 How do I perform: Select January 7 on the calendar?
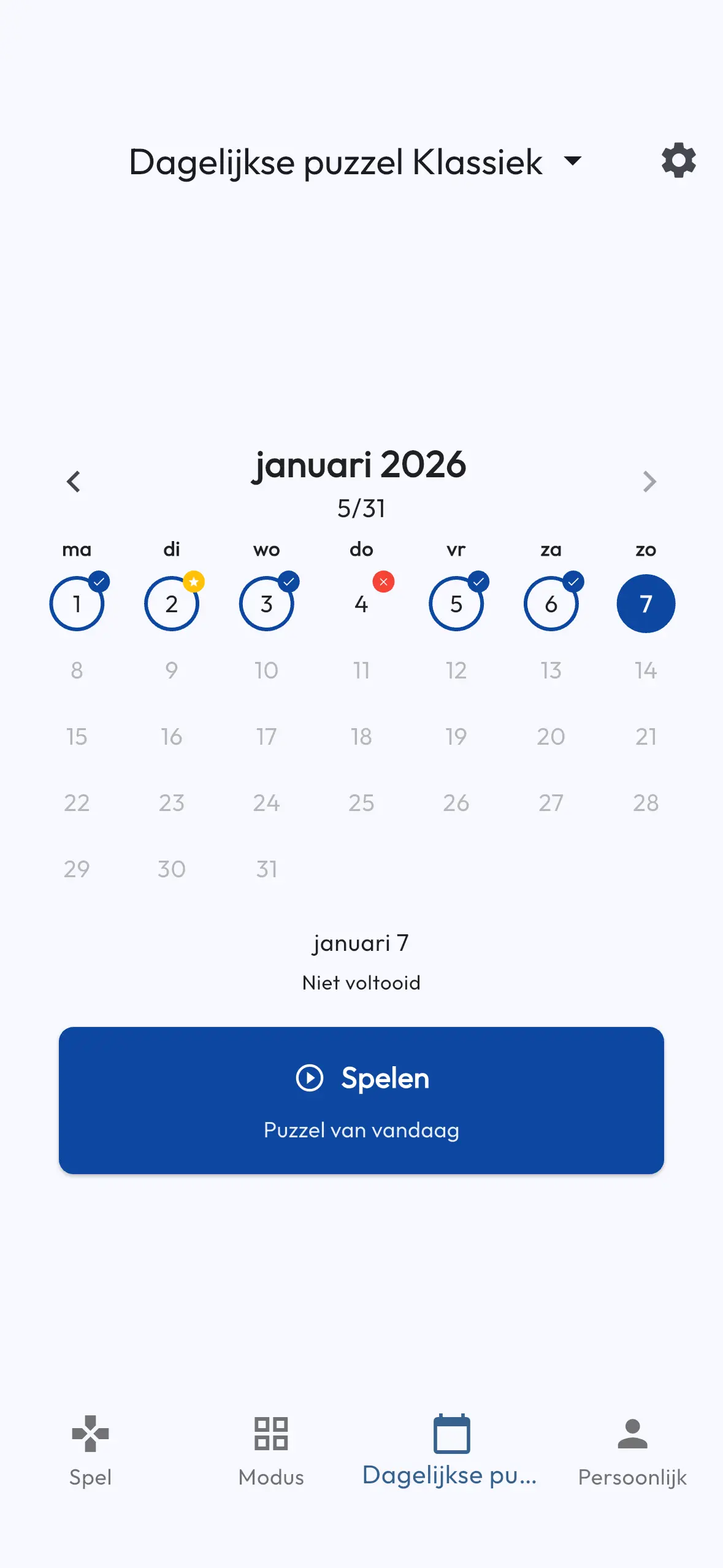click(x=645, y=604)
